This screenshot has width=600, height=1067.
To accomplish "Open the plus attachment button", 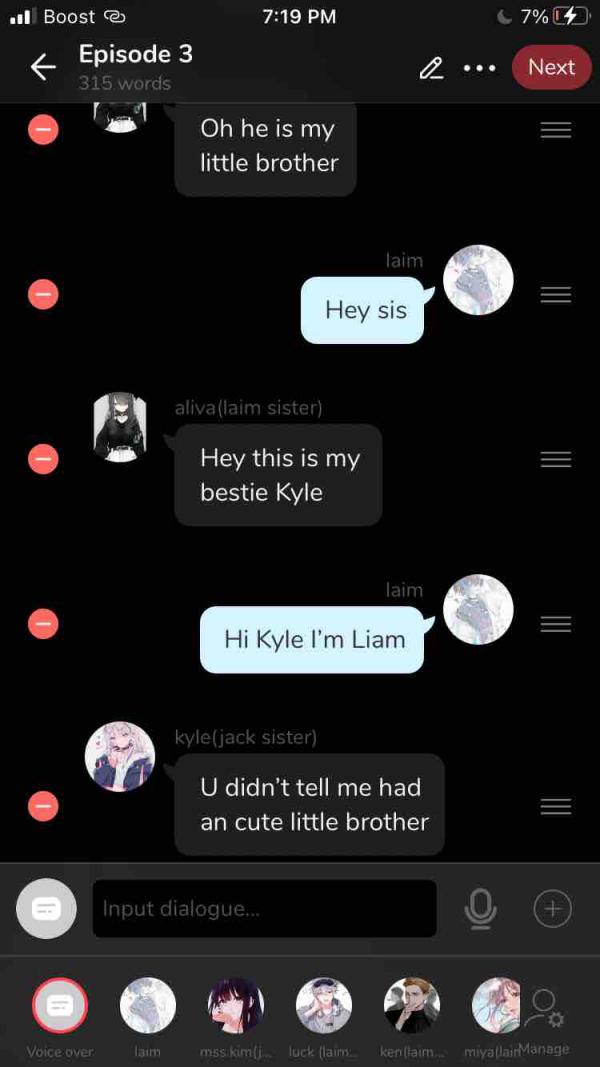I will pos(552,908).
